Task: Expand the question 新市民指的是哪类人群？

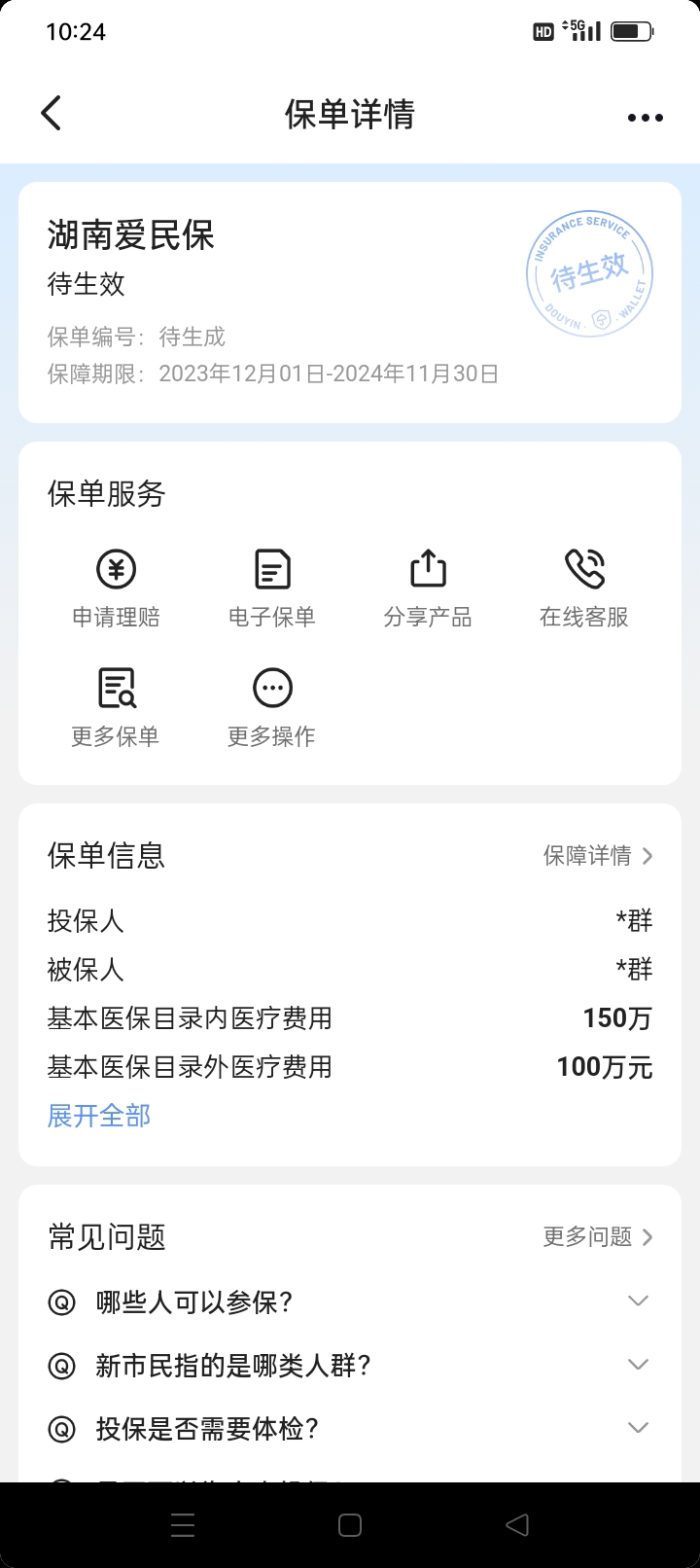Action: coord(350,1365)
